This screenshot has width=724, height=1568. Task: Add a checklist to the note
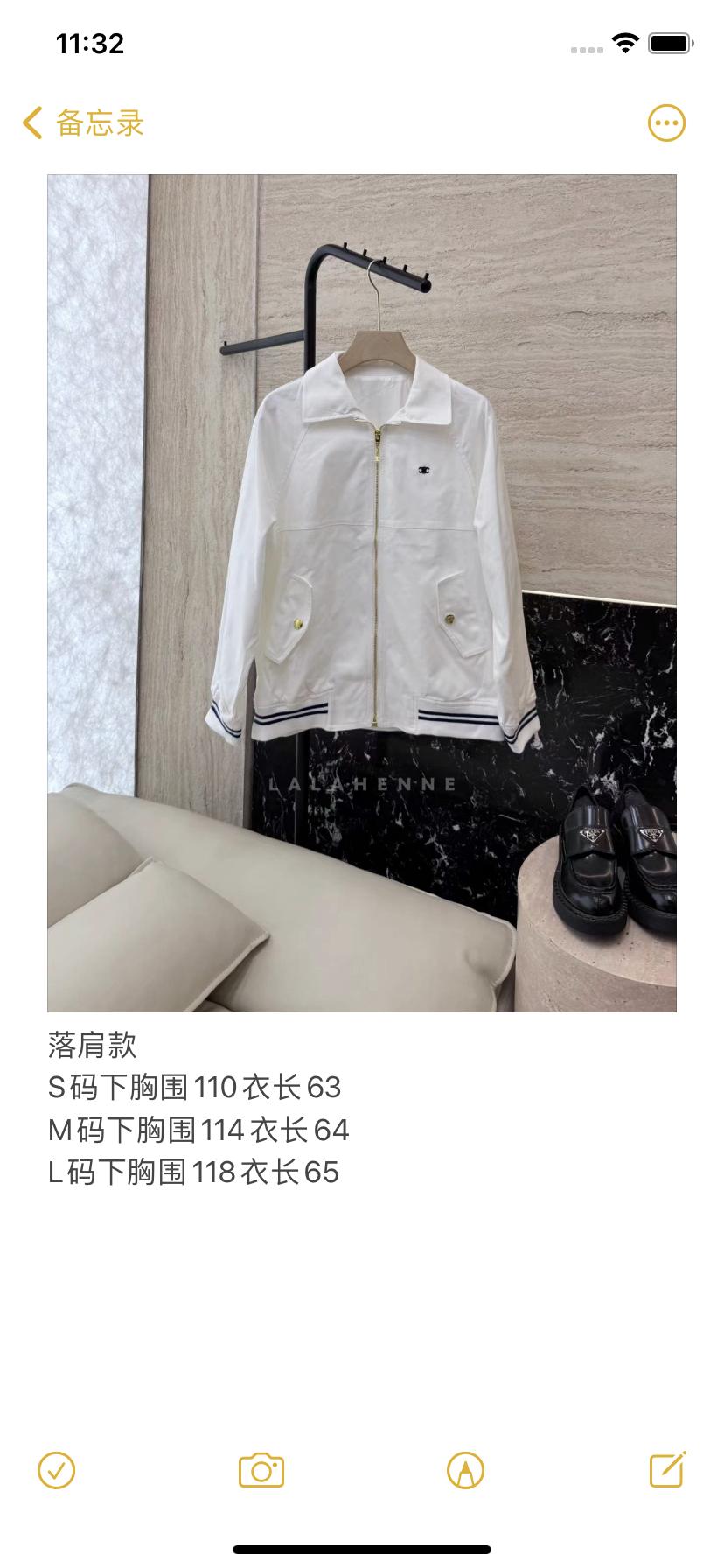coord(57,1470)
